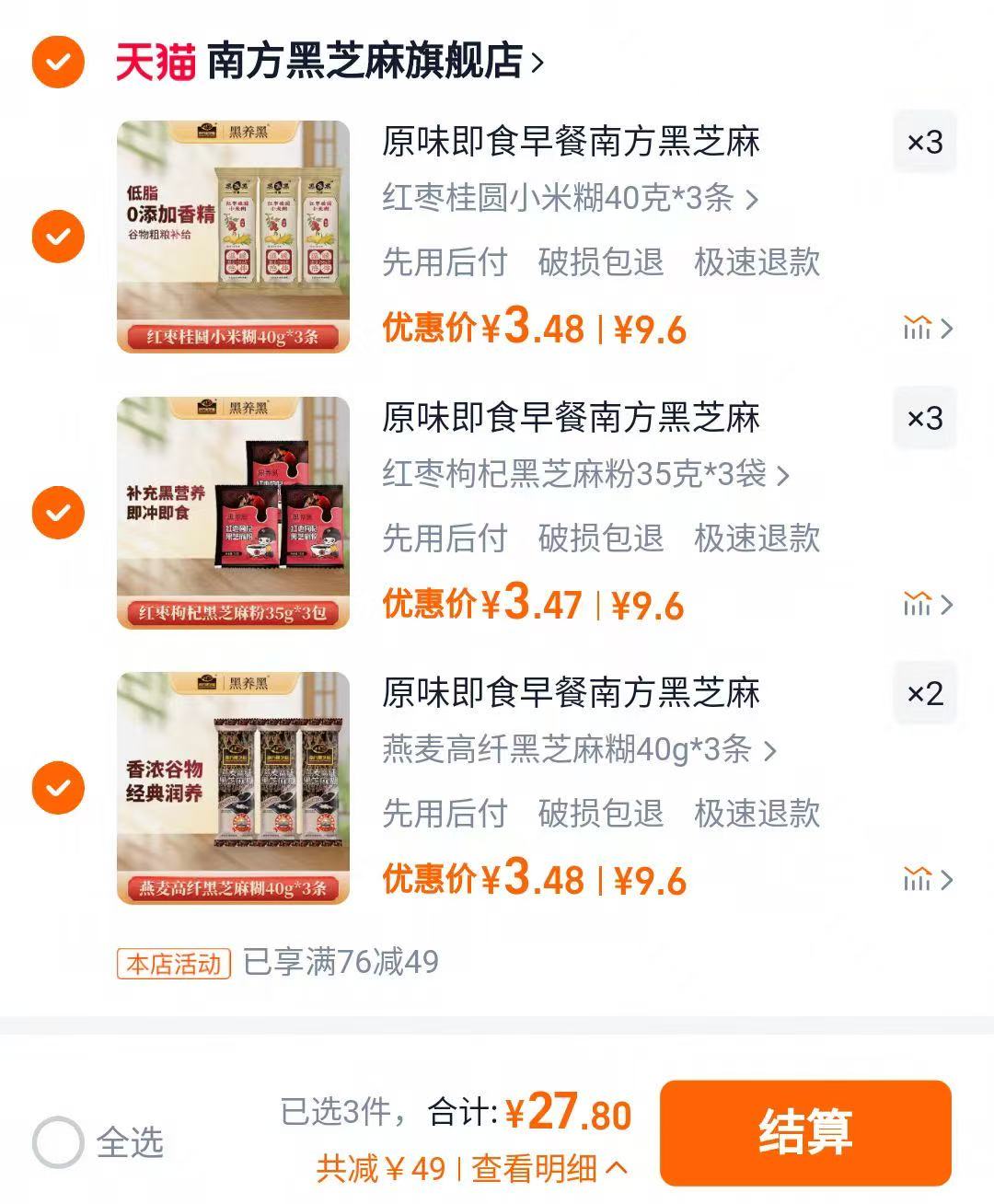This screenshot has height=1204, width=994.
Task: Deselect the 燕麦高纤黑芝麻糊 item checkbox
Action: pyautogui.click(x=57, y=788)
